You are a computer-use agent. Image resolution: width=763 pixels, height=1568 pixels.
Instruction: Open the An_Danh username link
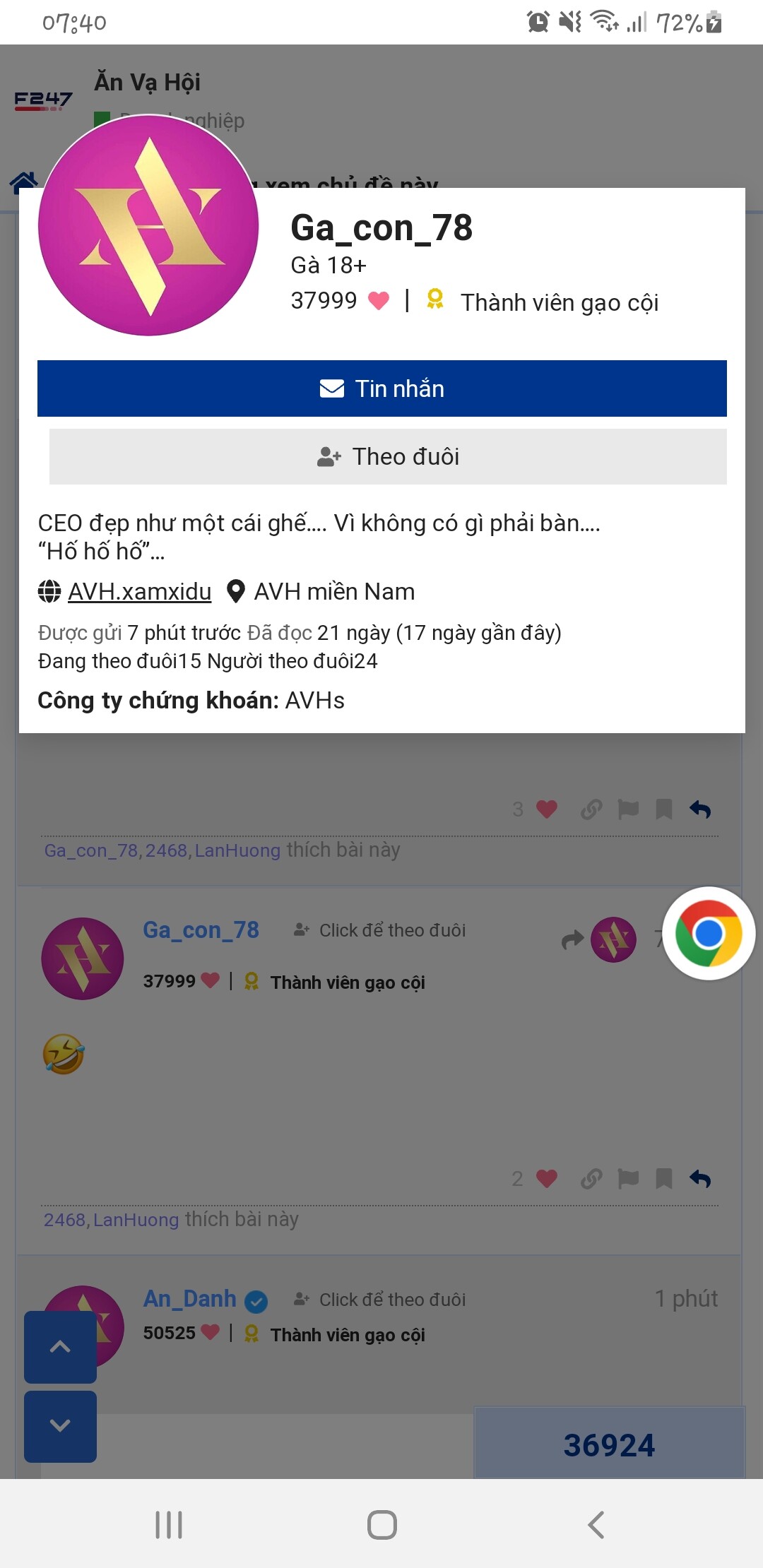(x=189, y=1298)
